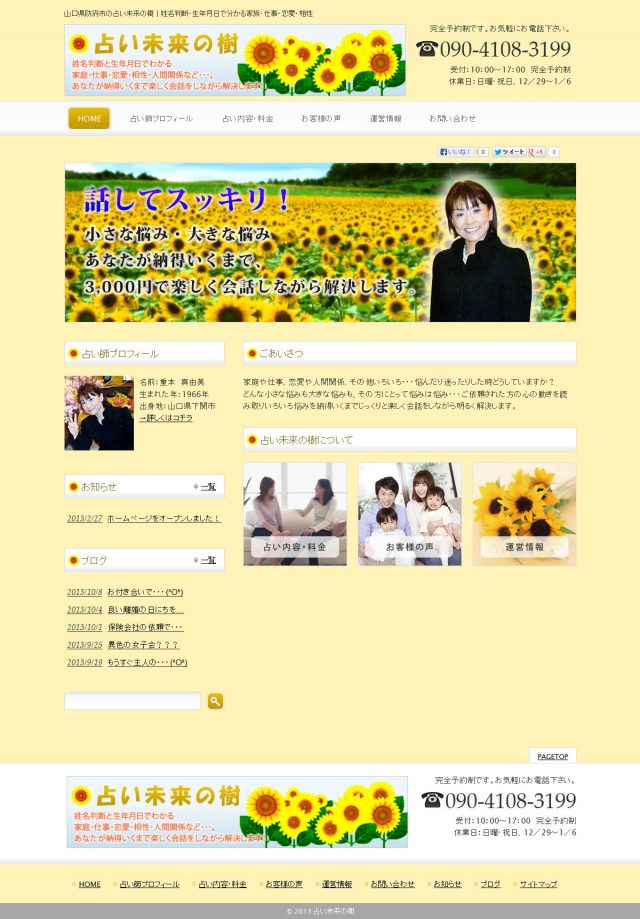Open the 運営情報 sunflower tile

point(524,514)
